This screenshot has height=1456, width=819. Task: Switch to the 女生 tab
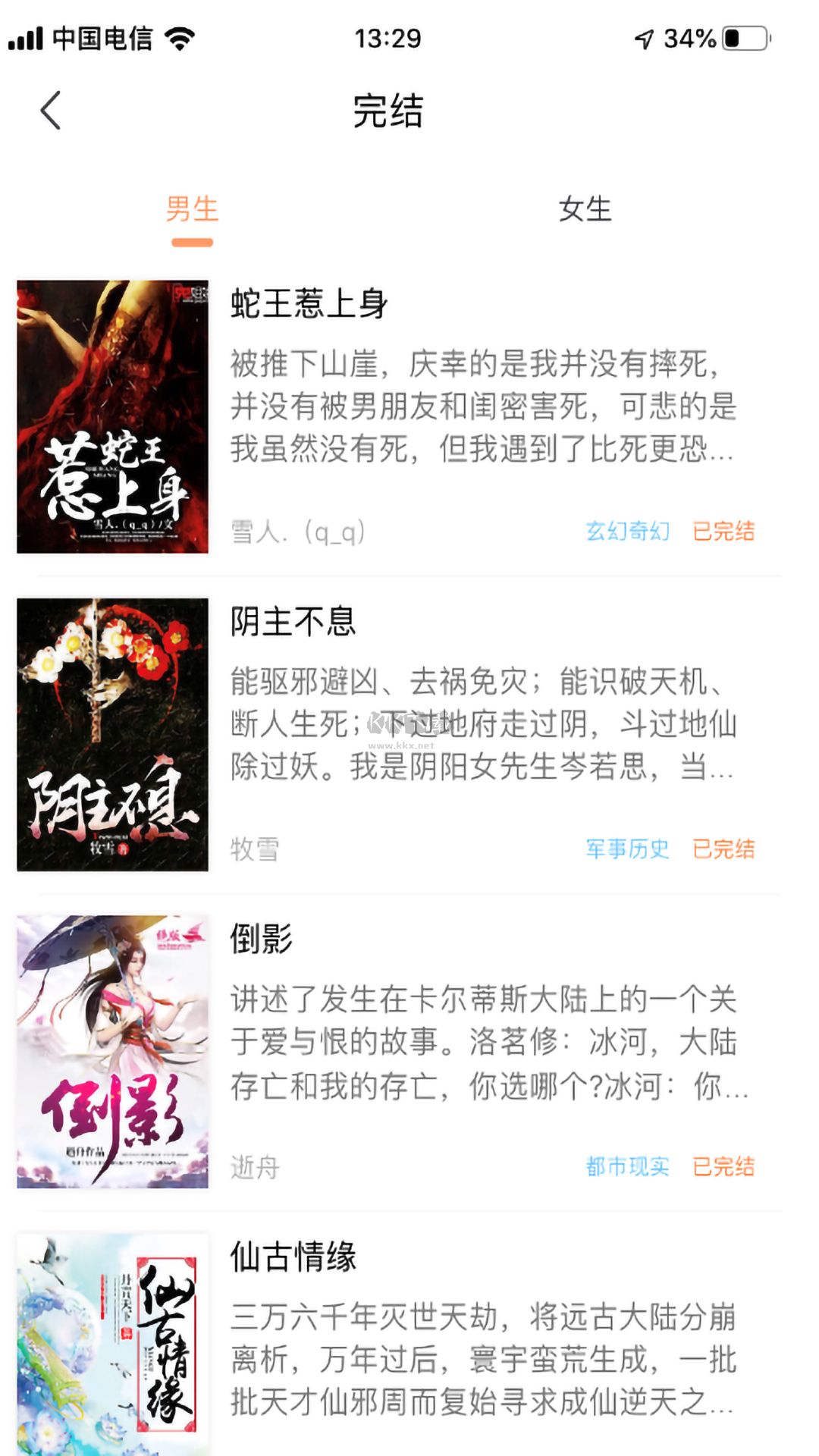585,211
